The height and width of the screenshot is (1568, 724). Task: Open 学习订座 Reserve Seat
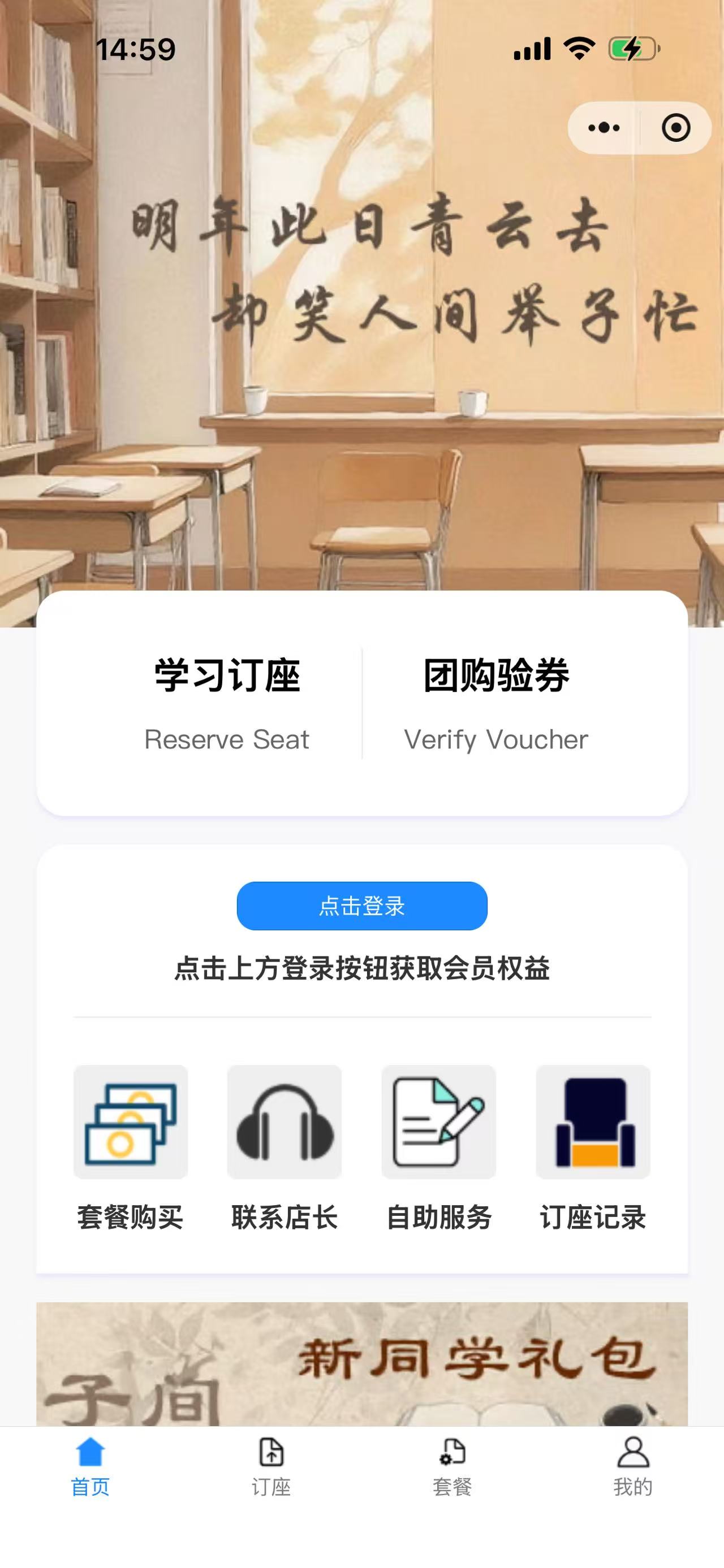click(227, 703)
